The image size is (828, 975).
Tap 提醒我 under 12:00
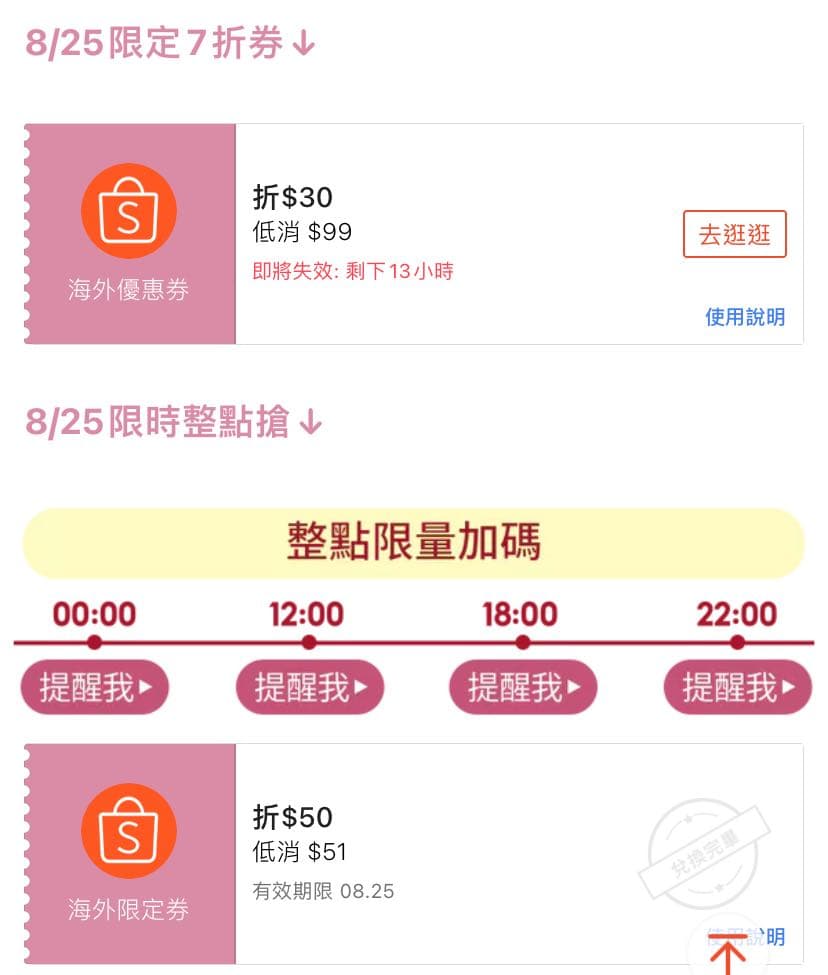(309, 688)
